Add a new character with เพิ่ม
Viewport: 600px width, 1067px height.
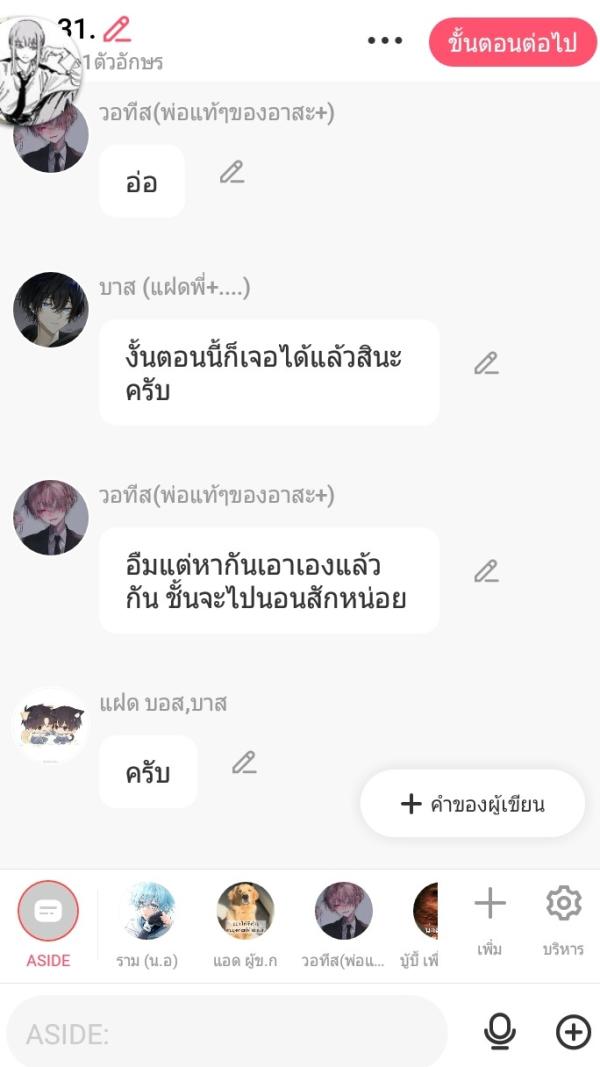tap(490, 918)
